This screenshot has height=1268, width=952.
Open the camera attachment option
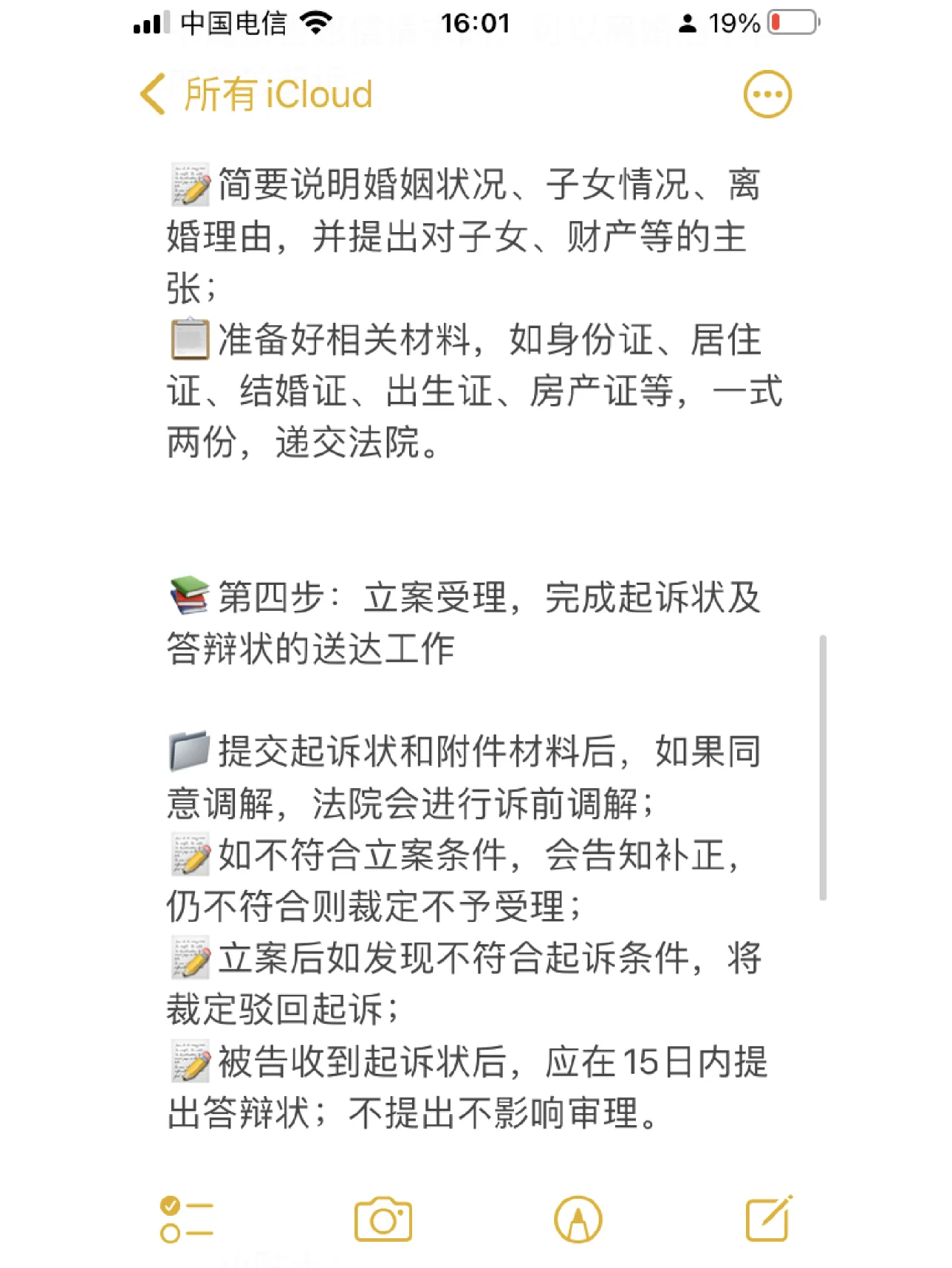coord(383,1219)
